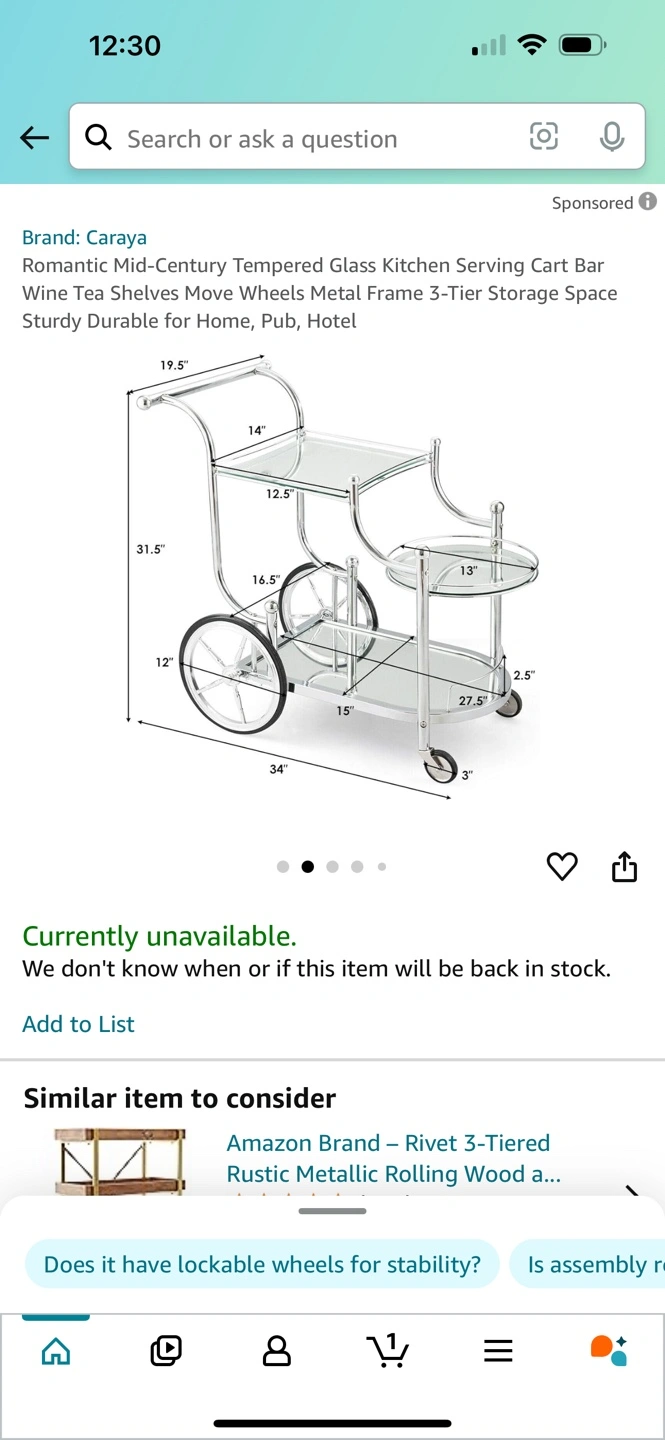
Task: Go back using the back arrow
Action: [35, 138]
